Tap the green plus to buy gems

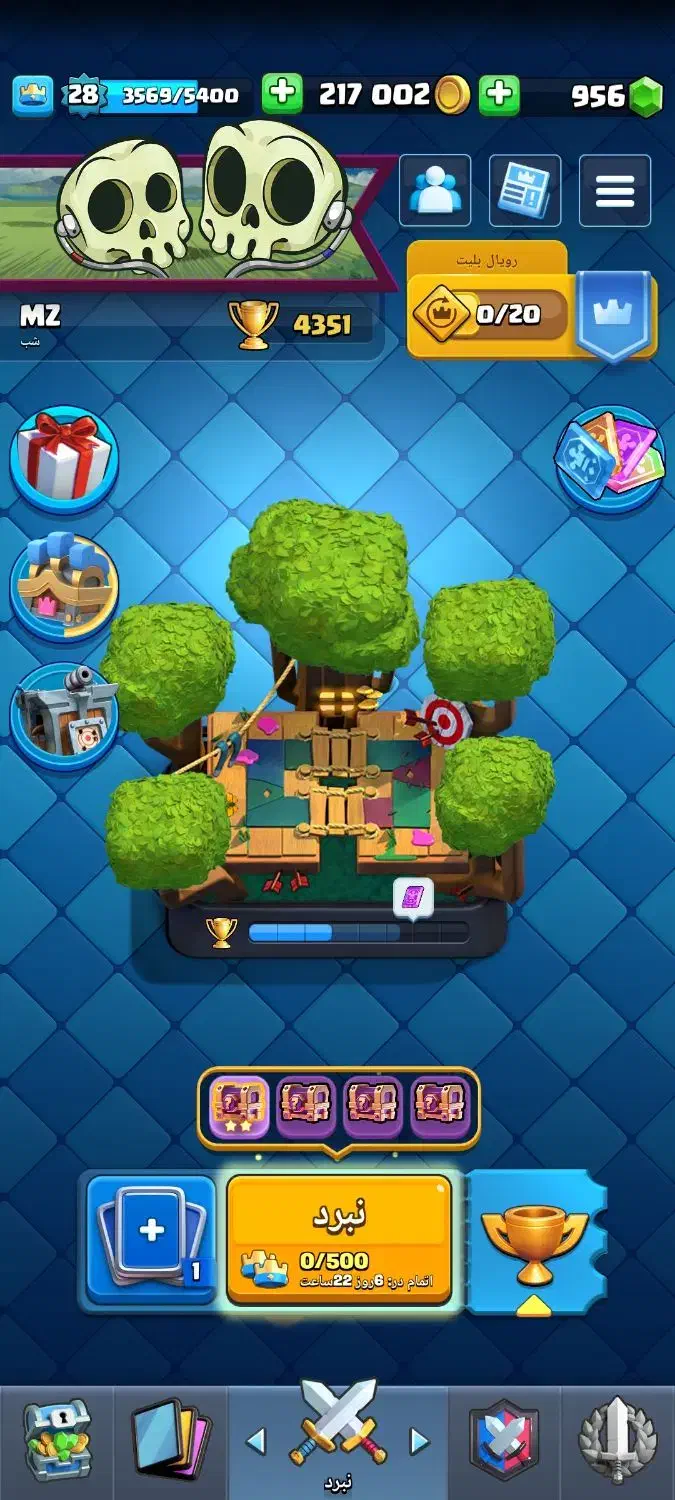(x=498, y=95)
